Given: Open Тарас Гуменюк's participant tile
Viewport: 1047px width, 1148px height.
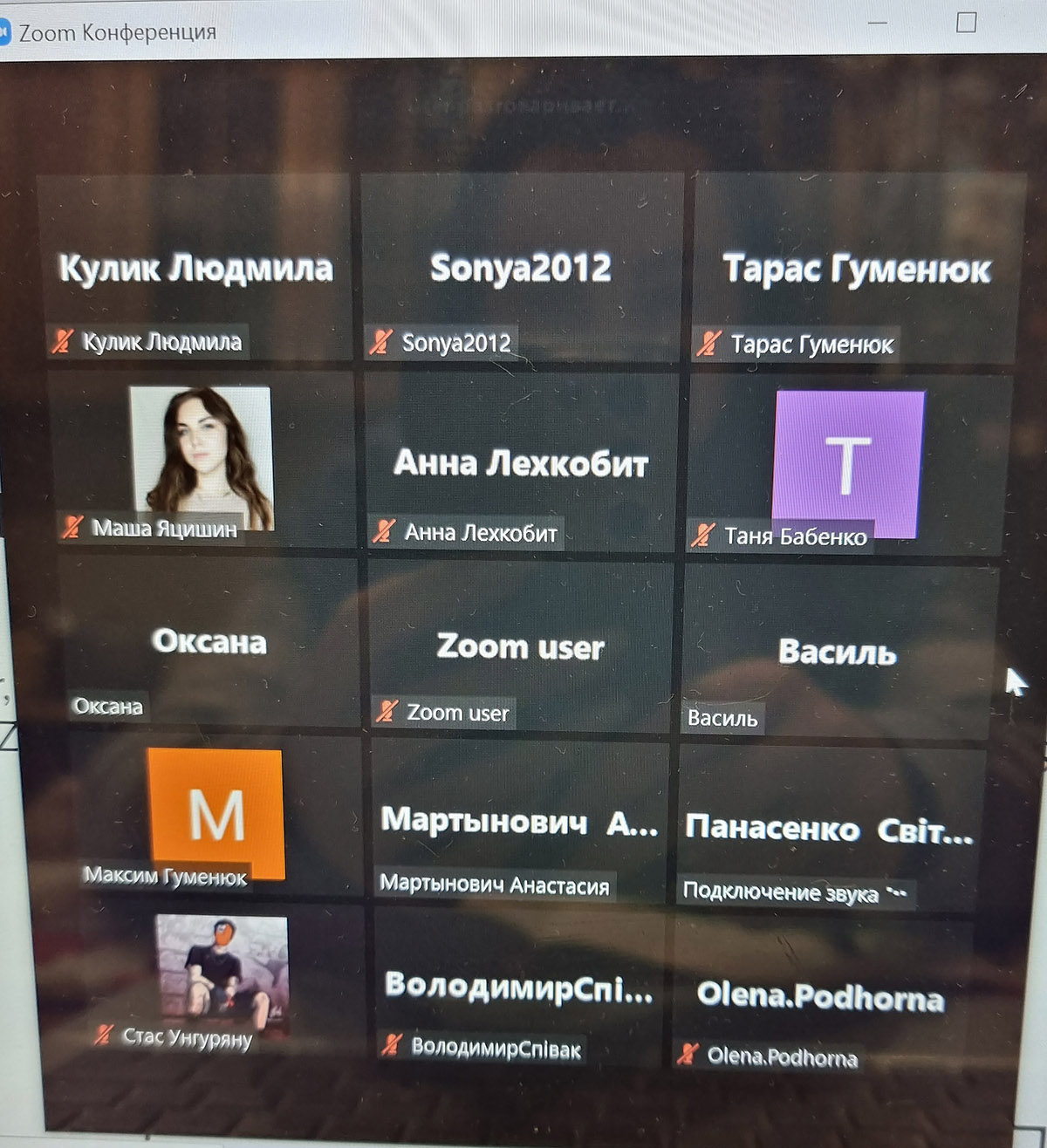Looking at the screenshot, I should [x=855, y=269].
